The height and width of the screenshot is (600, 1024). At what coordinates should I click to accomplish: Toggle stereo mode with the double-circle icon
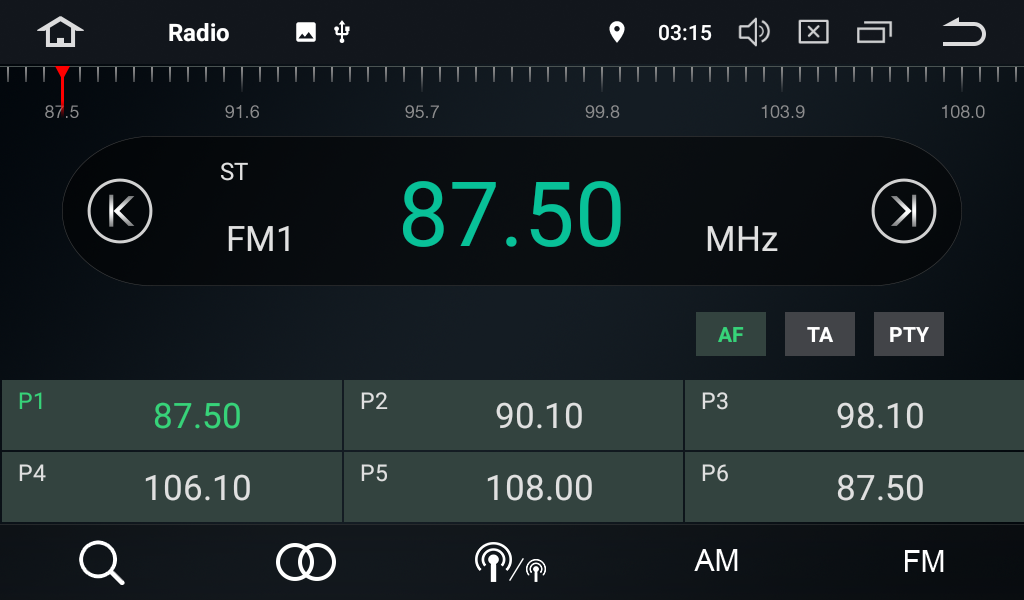306,562
